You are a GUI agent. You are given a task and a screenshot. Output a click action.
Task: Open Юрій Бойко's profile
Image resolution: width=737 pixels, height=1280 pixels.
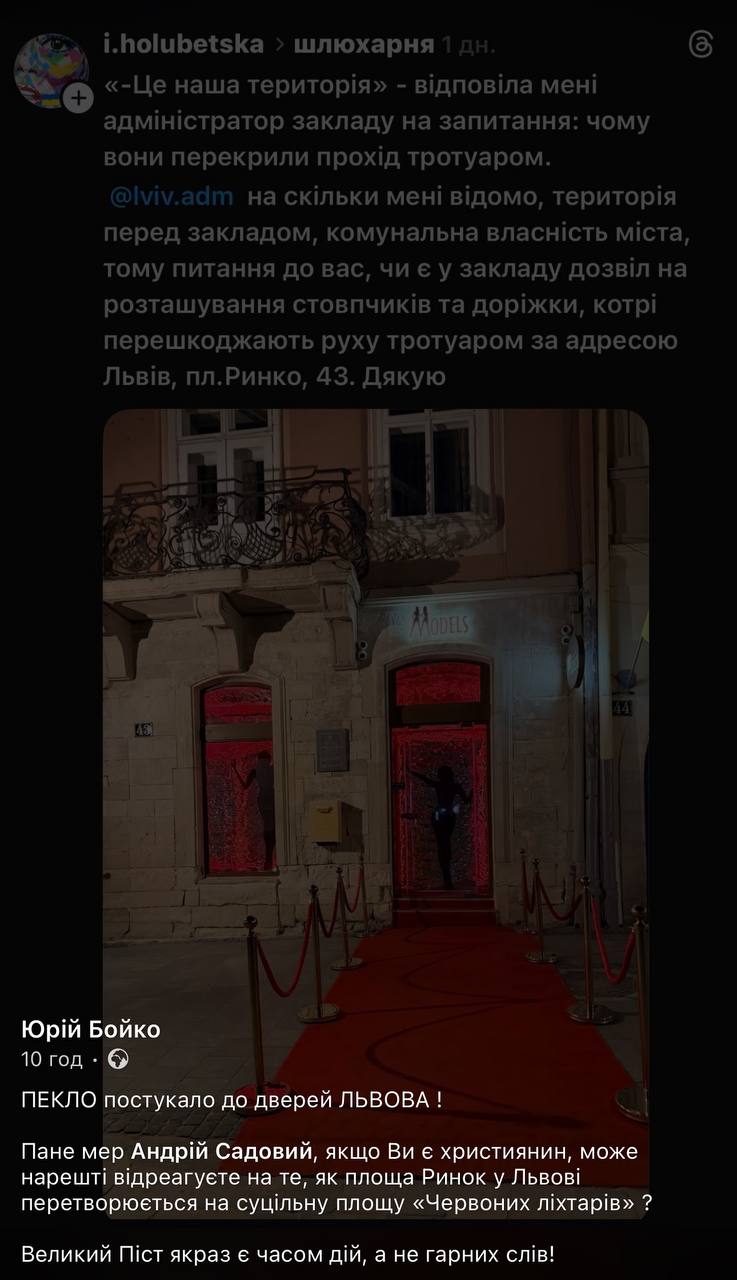[91, 1029]
